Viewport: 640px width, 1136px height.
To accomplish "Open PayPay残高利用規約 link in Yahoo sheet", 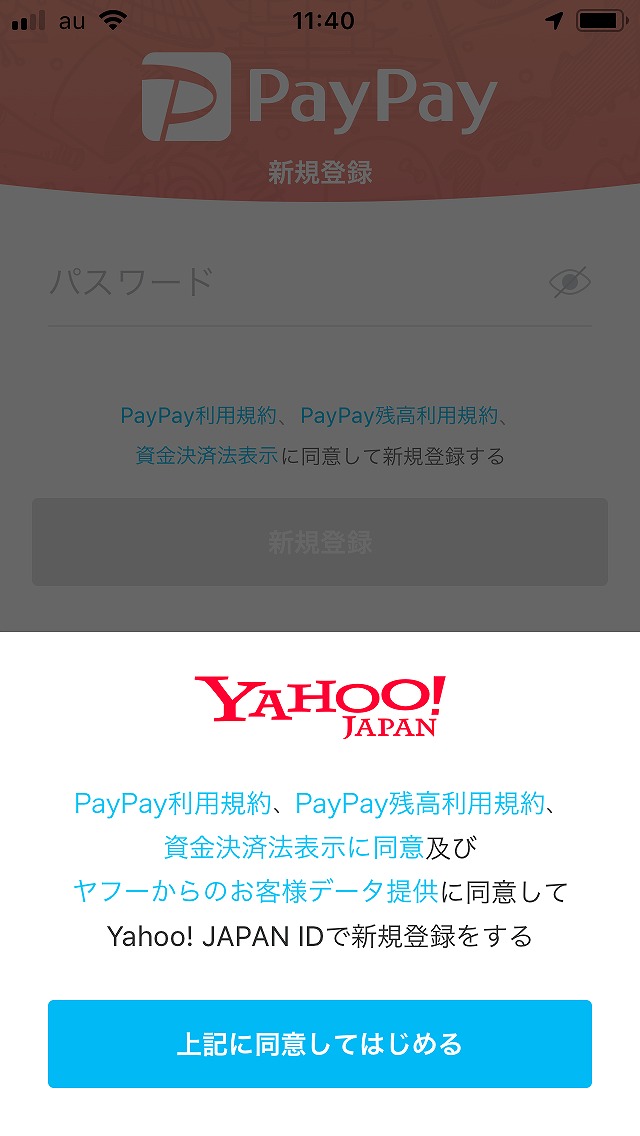I will click(x=420, y=803).
